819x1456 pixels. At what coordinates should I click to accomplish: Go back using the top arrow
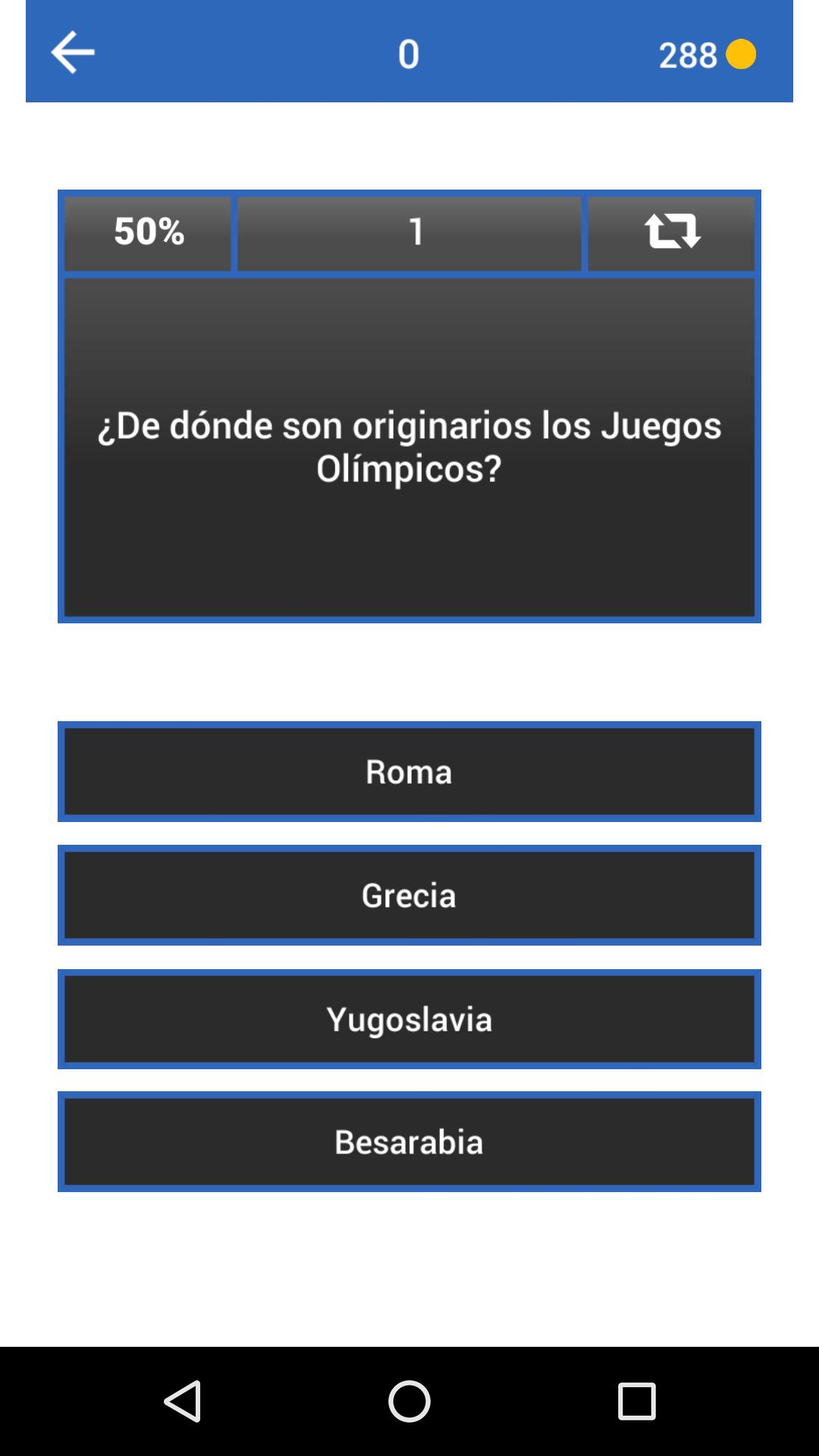[x=73, y=52]
